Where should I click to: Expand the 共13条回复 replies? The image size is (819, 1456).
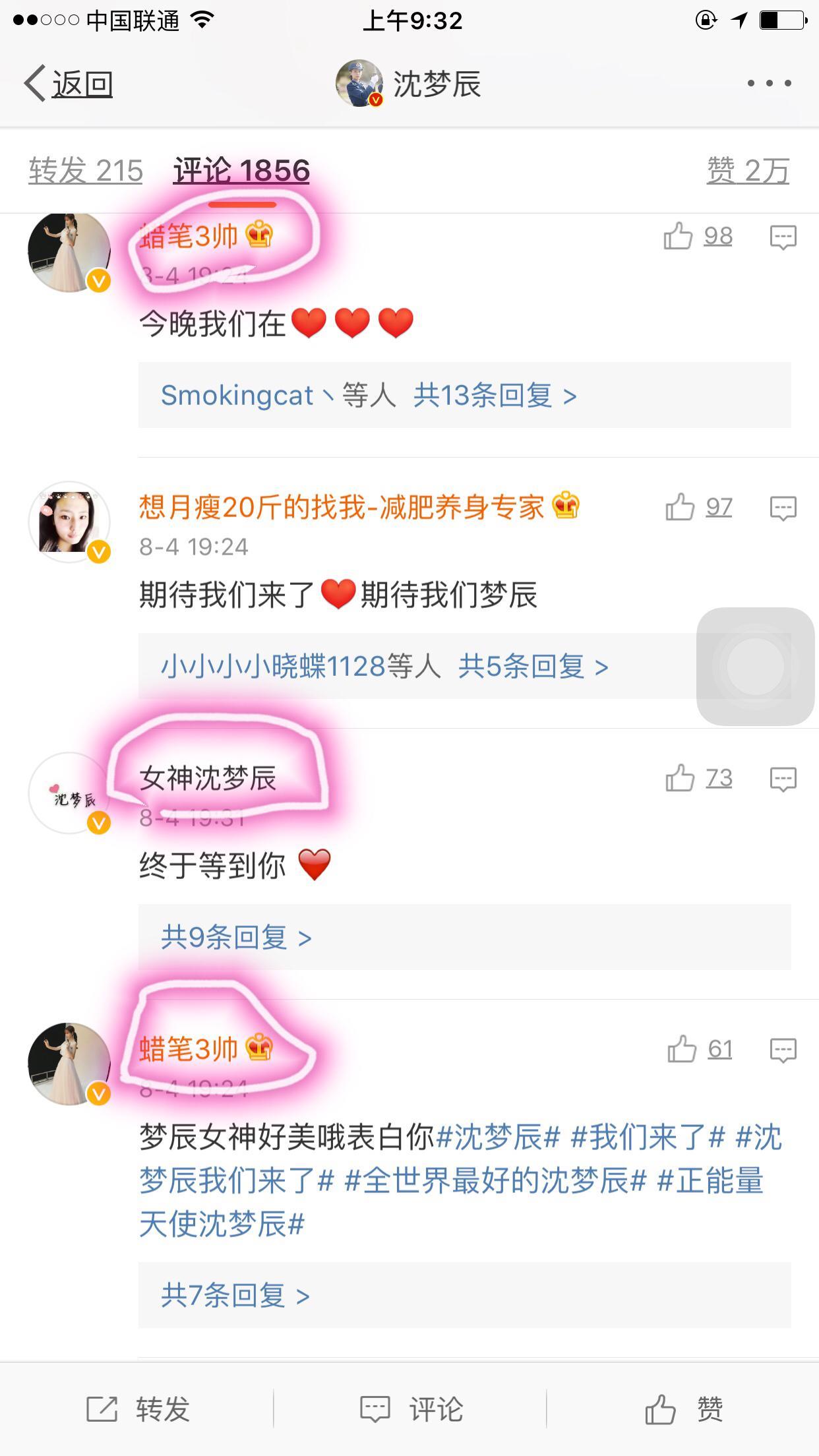coord(495,396)
